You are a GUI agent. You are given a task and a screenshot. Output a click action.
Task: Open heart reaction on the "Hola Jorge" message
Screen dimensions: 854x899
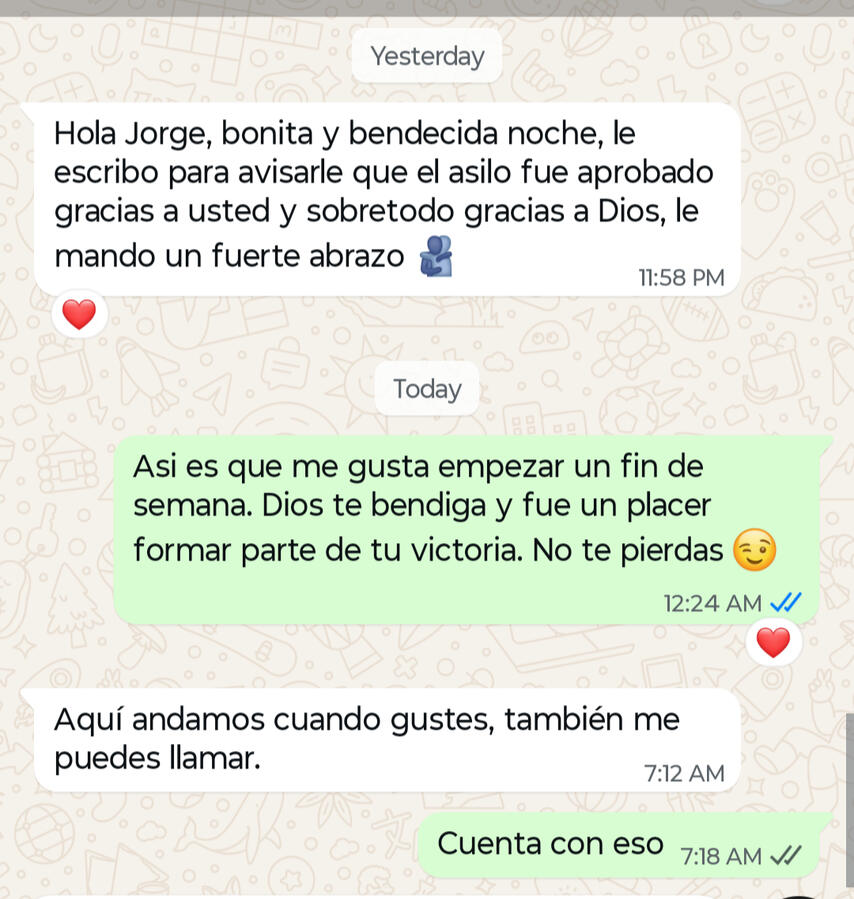tap(79, 315)
